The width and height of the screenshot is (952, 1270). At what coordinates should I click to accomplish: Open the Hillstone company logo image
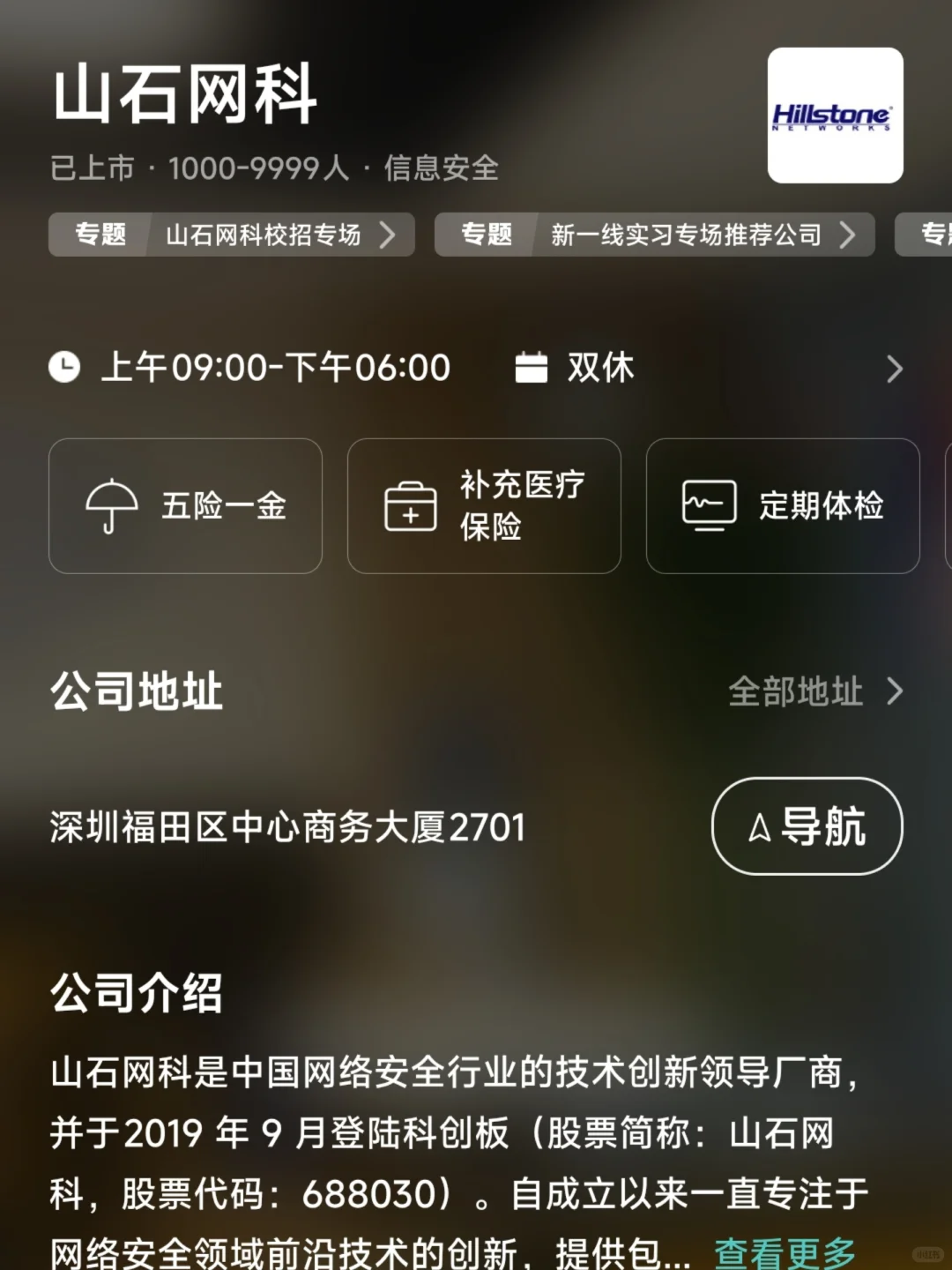(x=836, y=116)
